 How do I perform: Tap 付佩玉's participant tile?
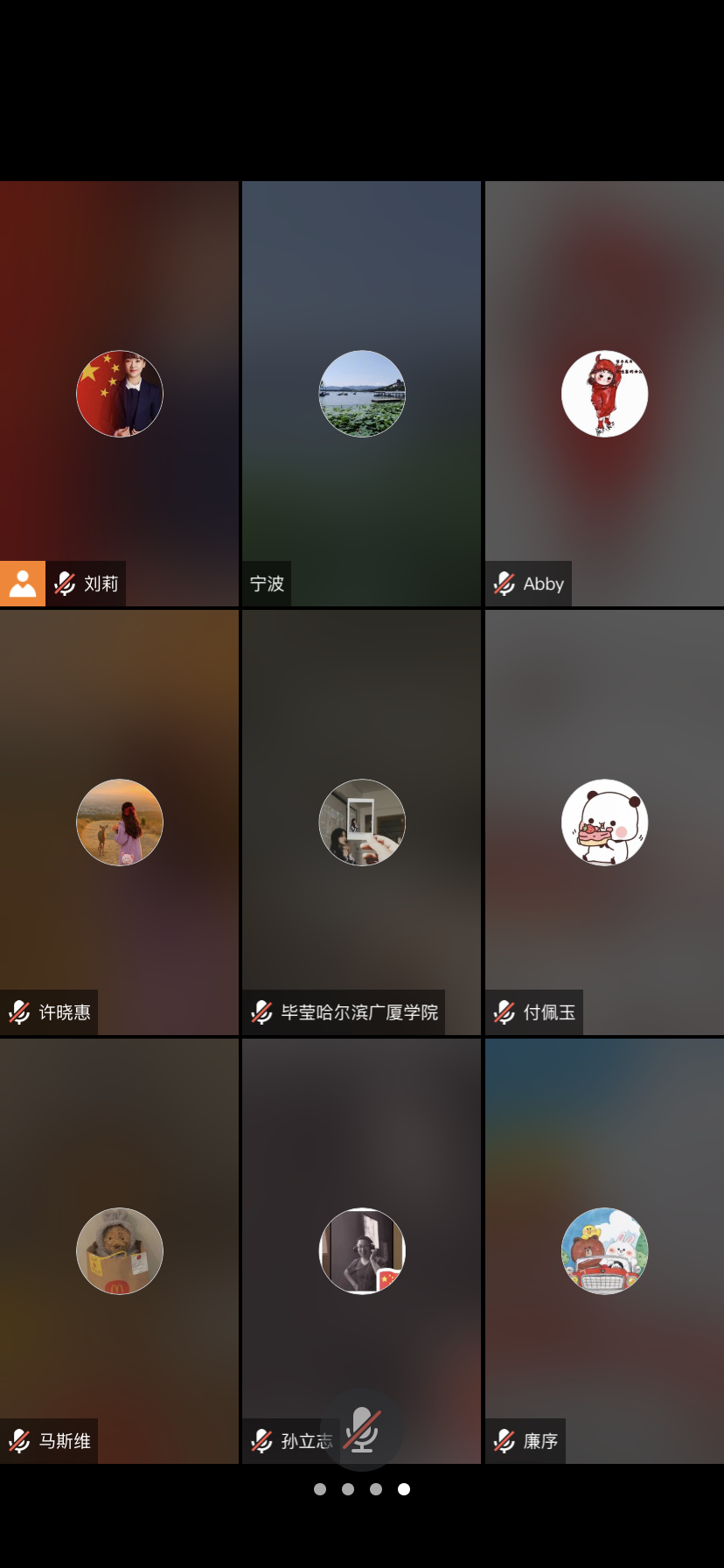click(x=604, y=822)
